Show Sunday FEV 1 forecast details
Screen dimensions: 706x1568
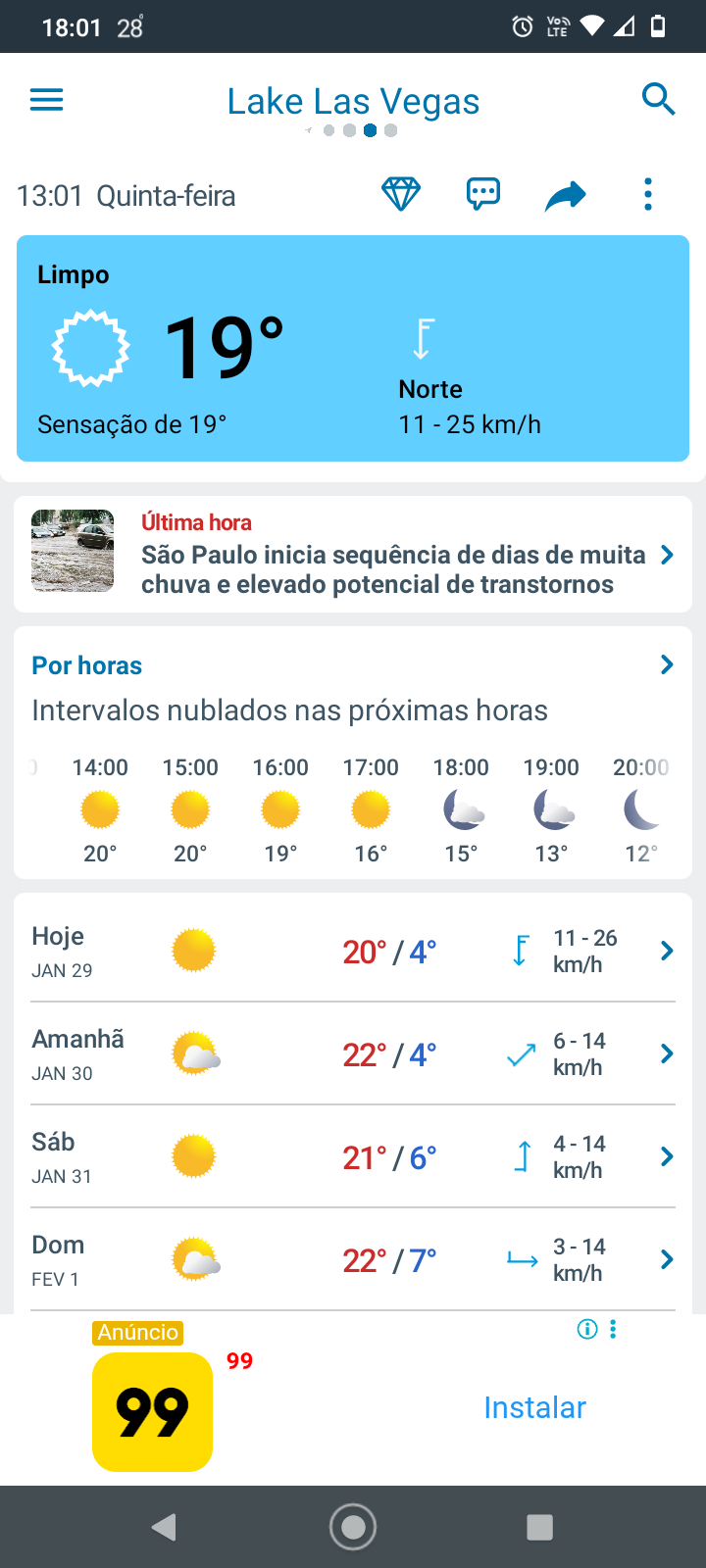point(353,1259)
